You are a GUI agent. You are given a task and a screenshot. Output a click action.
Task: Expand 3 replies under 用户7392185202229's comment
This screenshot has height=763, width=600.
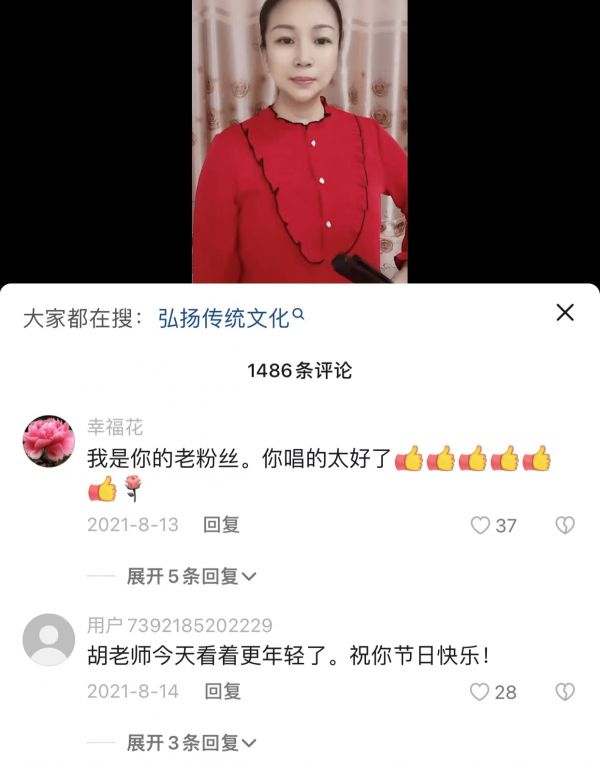[x=191, y=743]
